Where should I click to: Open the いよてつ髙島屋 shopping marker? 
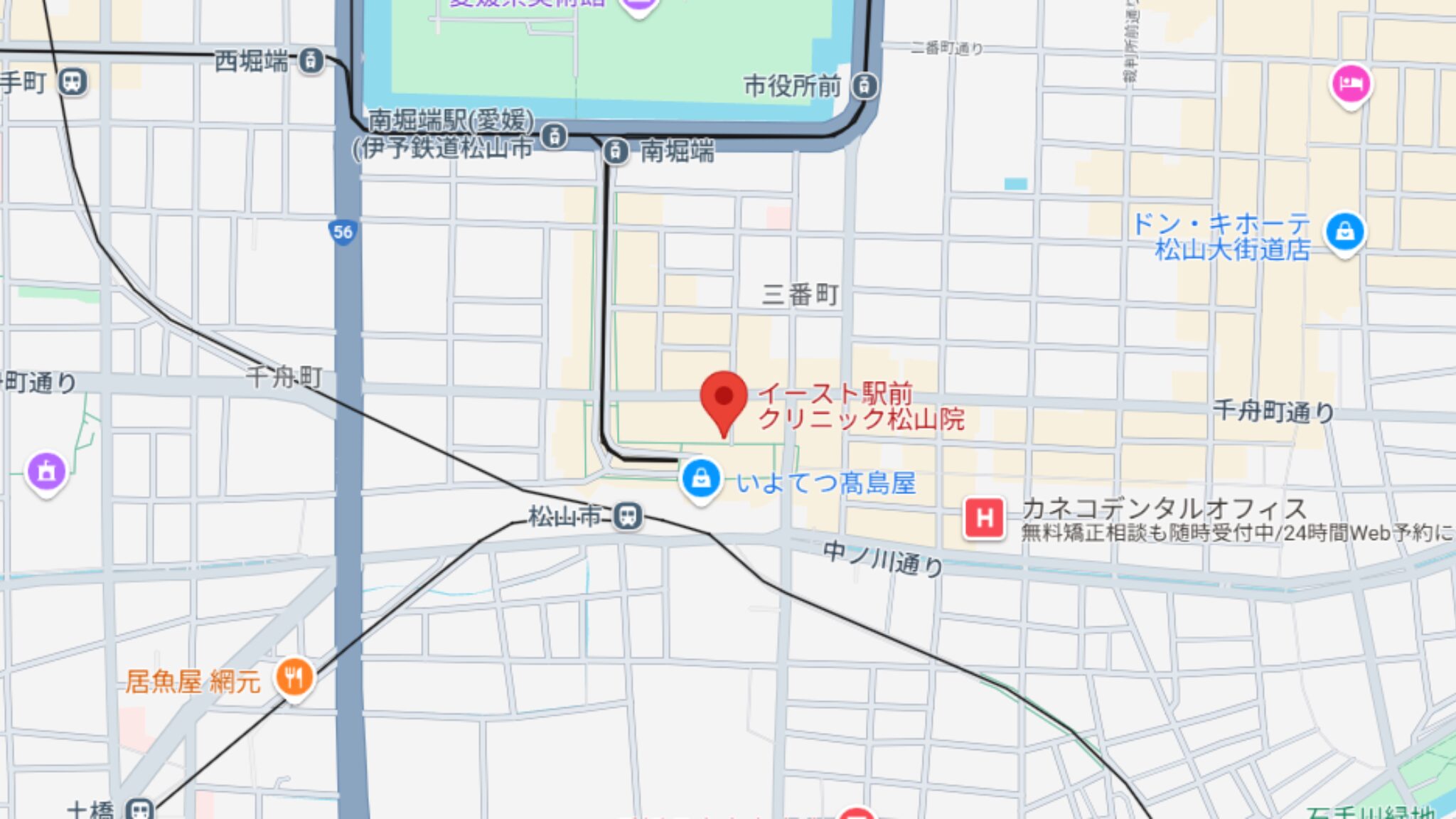pyautogui.click(x=700, y=478)
